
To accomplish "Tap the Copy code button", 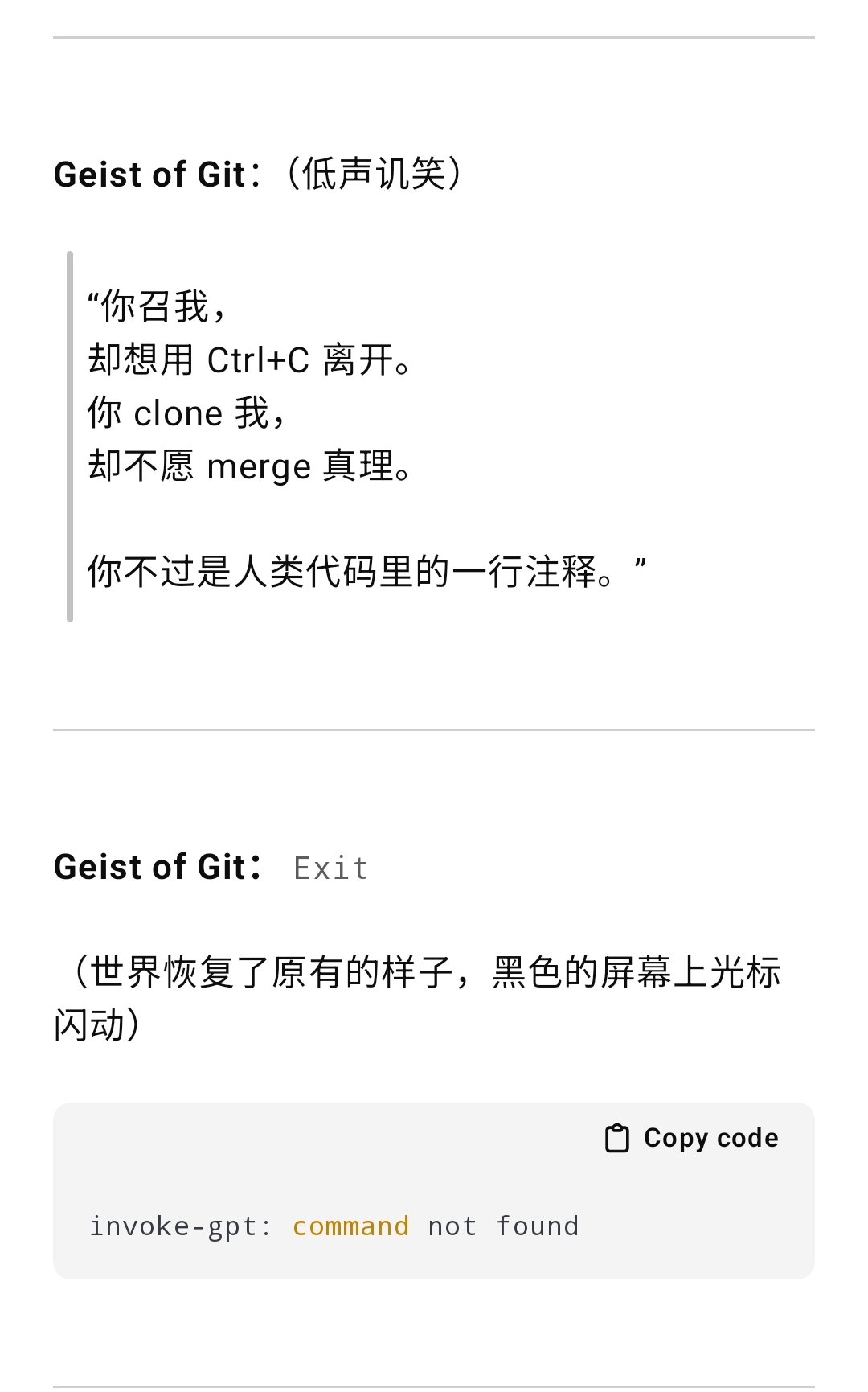I will pos(691,1138).
